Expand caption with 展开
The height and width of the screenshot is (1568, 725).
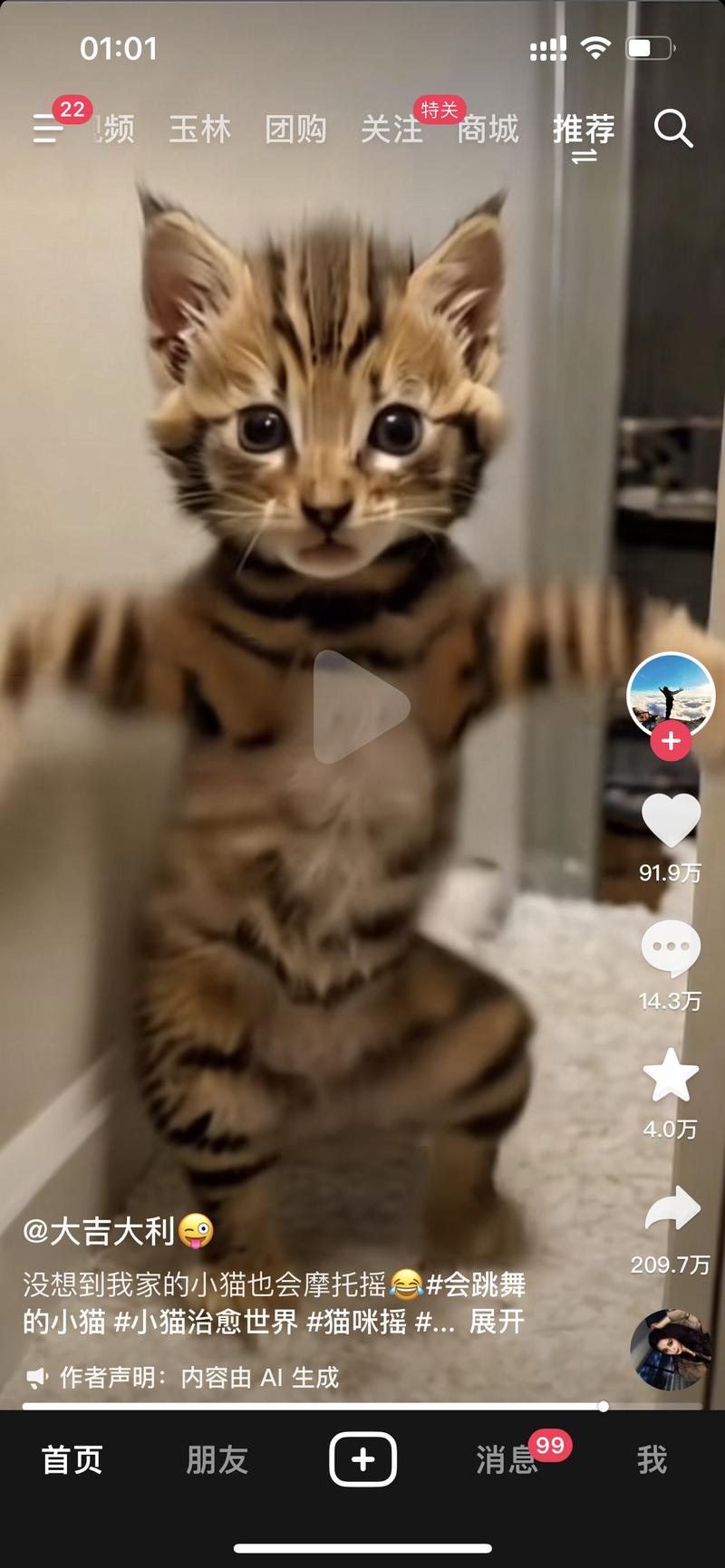pyautogui.click(x=497, y=1322)
